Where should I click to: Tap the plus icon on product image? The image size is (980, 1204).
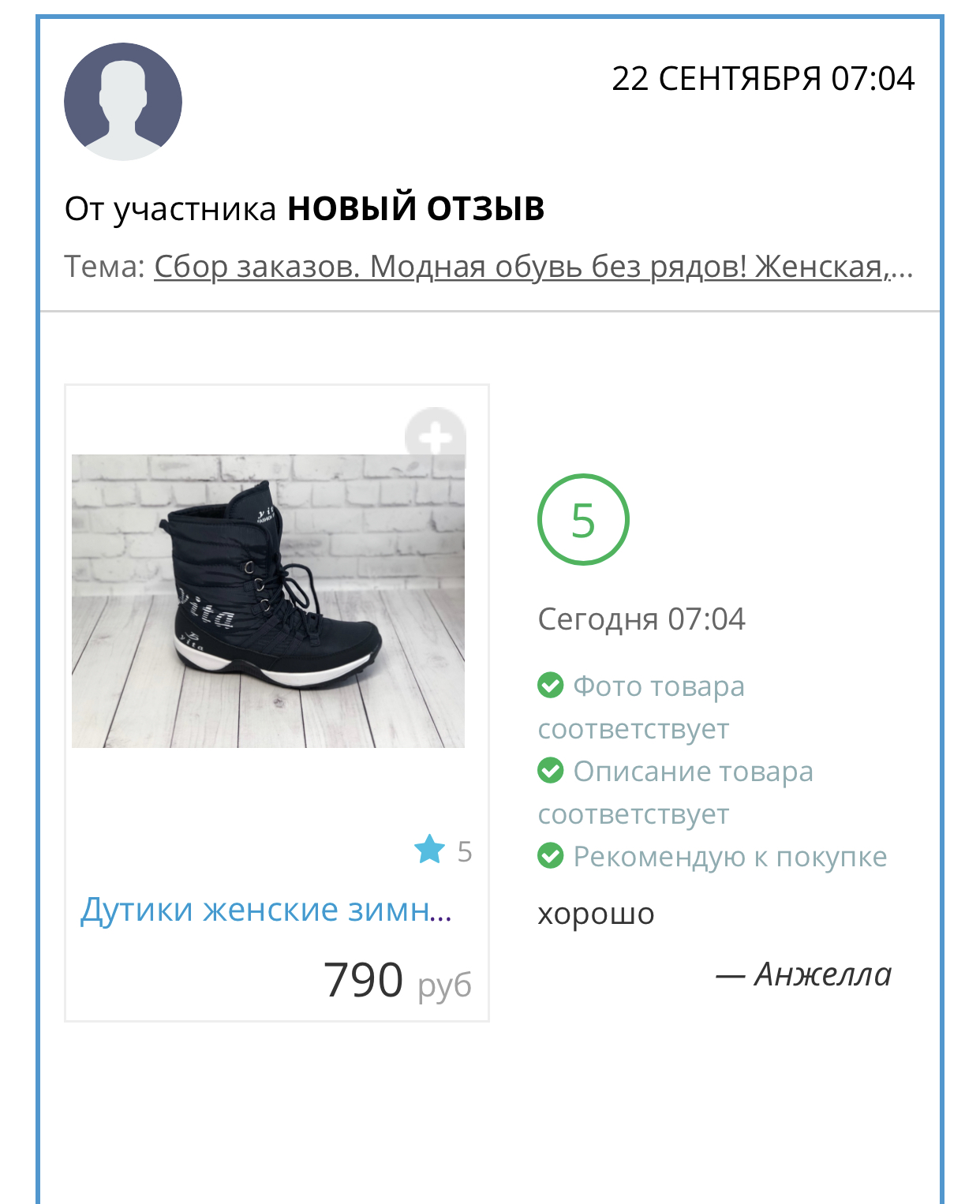tap(435, 436)
